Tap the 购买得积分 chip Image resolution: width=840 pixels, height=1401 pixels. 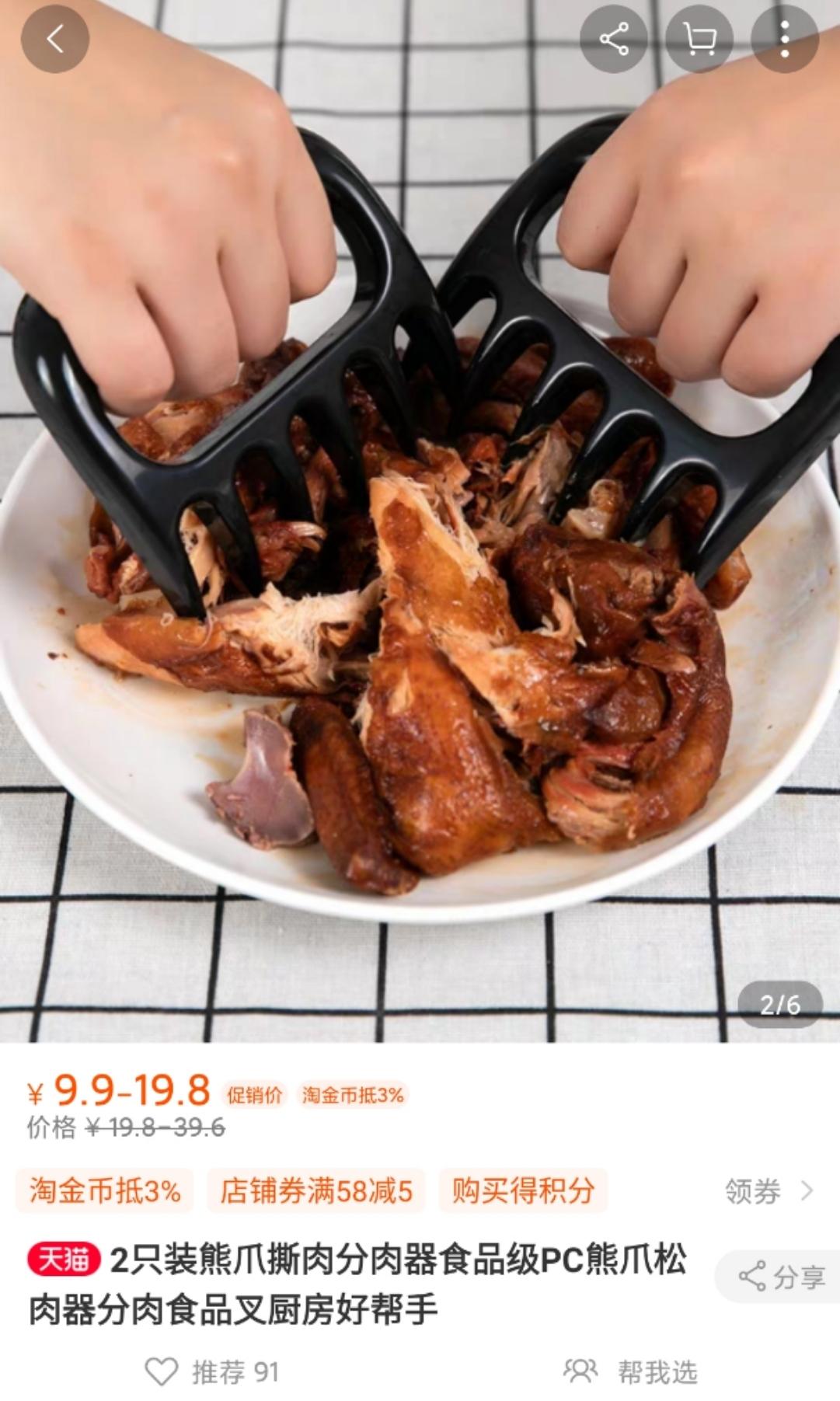click(x=523, y=1190)
